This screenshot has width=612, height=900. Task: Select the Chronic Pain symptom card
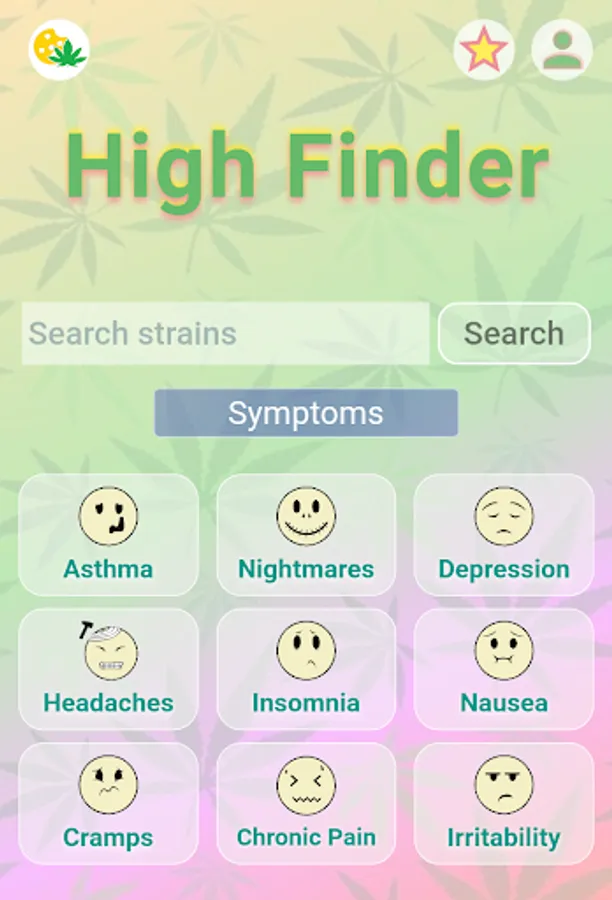coord(306,803)
